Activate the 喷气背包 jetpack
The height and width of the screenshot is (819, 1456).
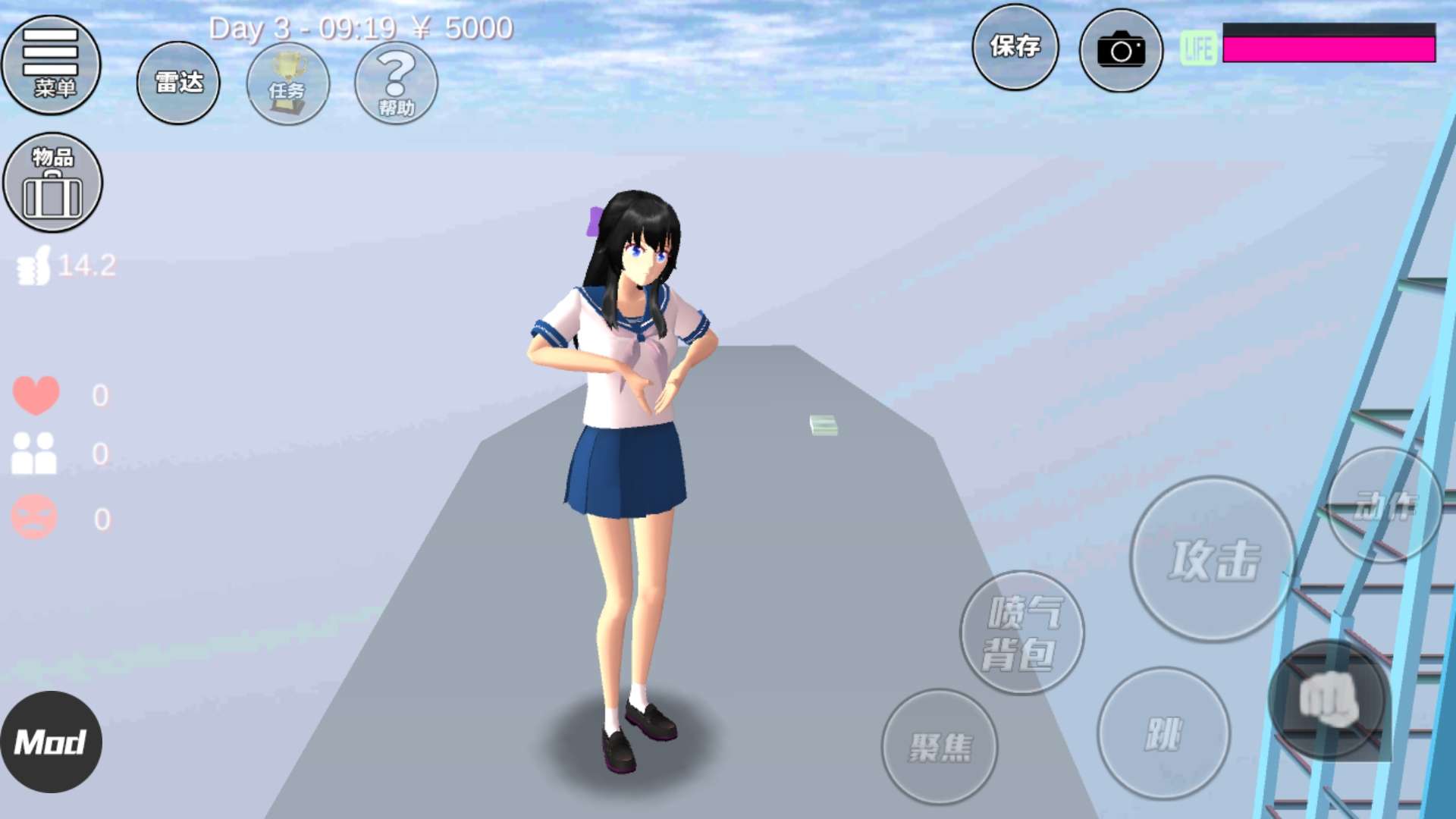1021,632
